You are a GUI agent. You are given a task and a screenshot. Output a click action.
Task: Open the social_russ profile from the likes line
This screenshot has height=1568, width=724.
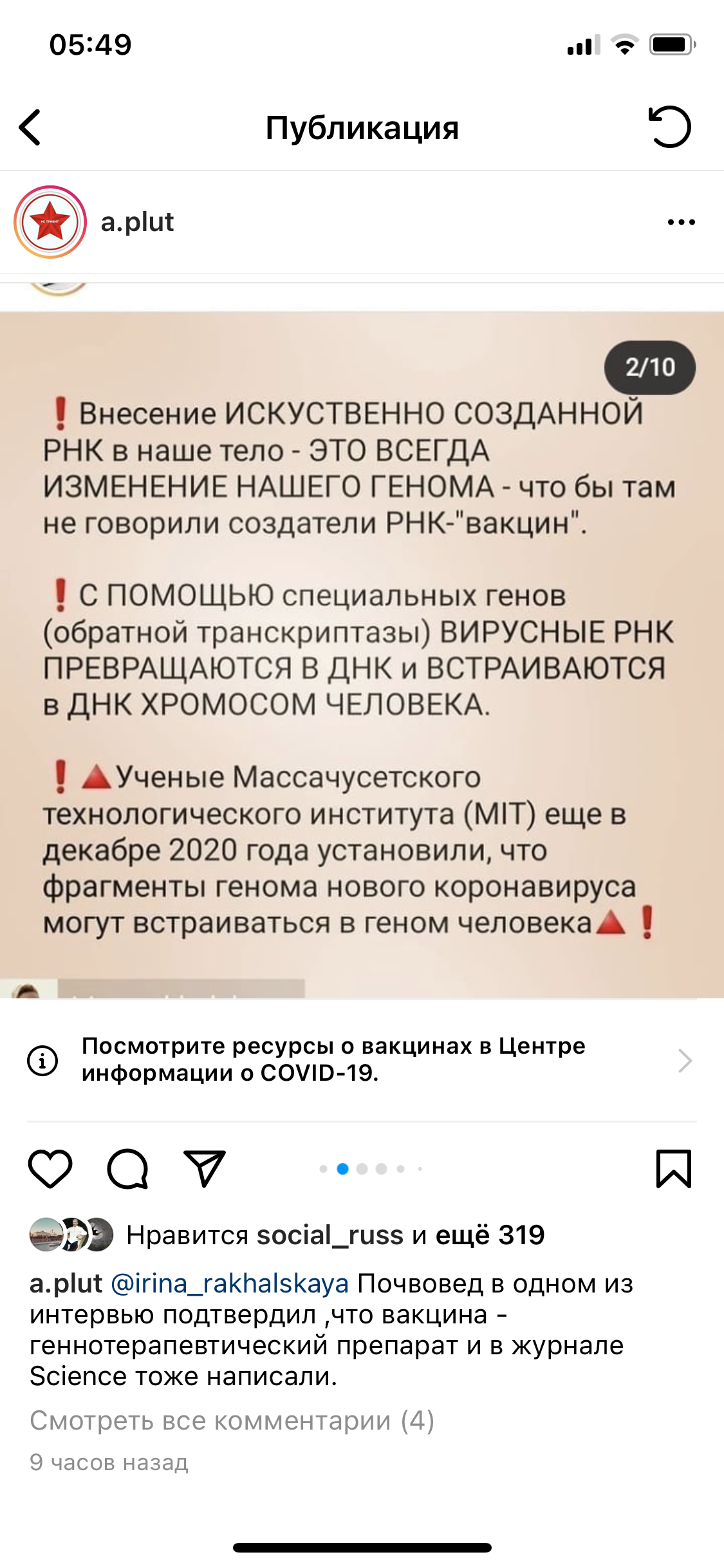[x=330, y=1235]
